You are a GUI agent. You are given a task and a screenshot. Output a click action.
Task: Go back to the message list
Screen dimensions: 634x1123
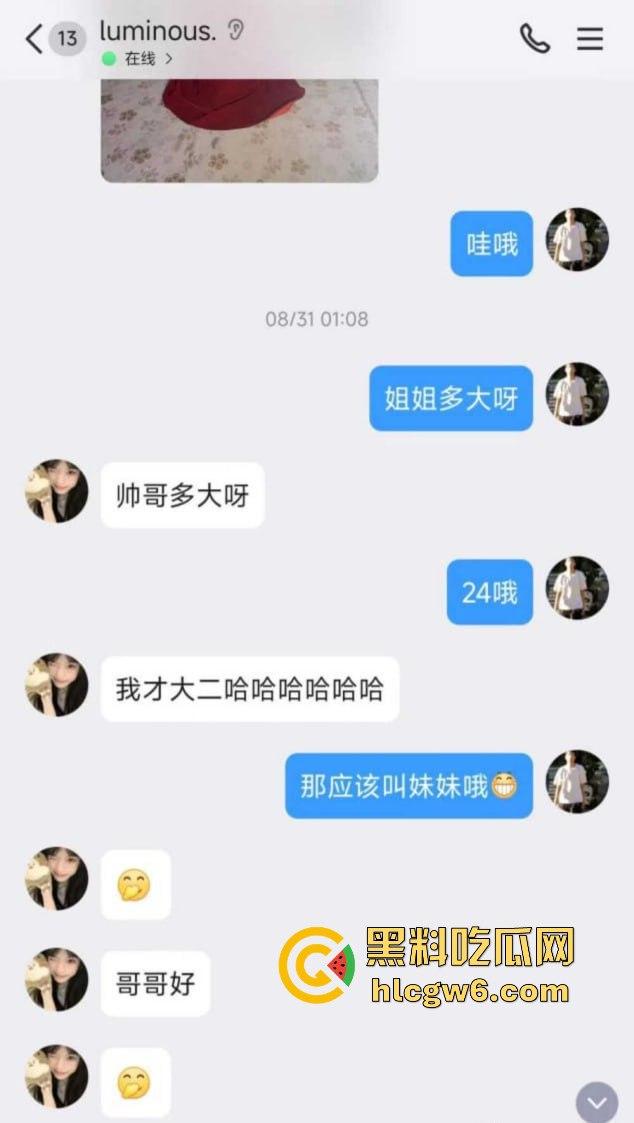[x=35, y=39]
